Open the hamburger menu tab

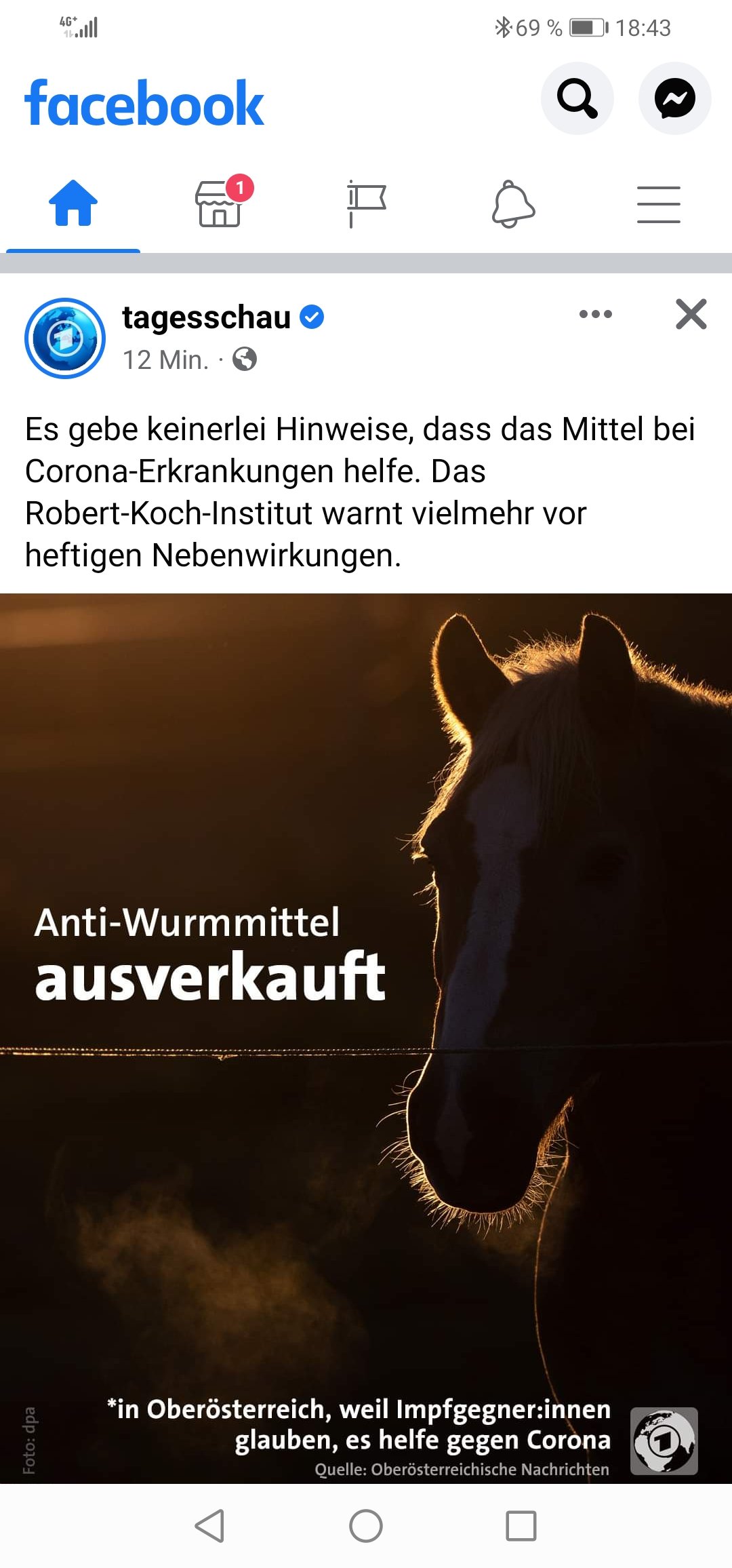click(x=659, y=204)
